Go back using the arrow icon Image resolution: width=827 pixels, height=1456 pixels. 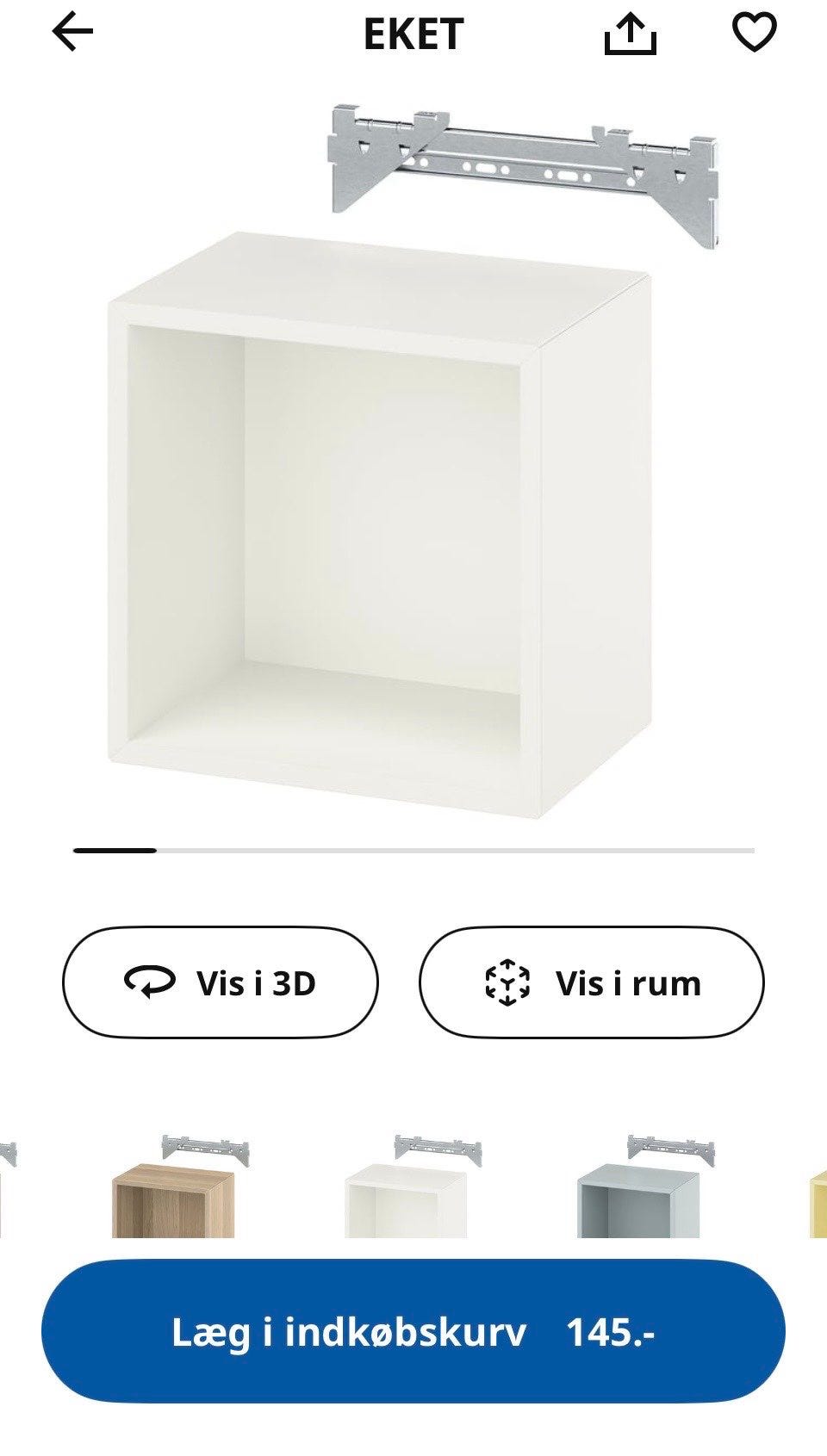pyautogui.click(x=72, y=33)
